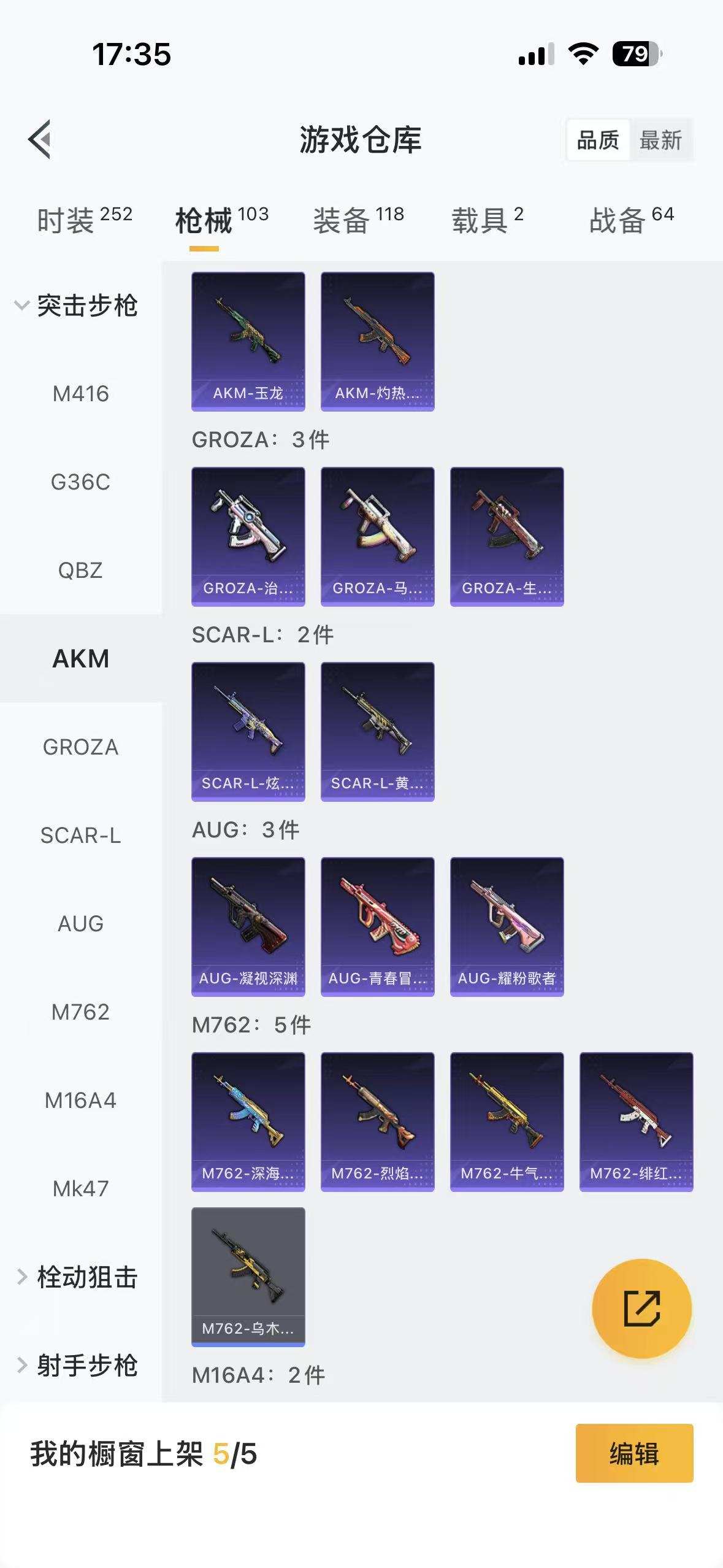Switch to the 装备 tab

pyautogui.click(x=358, y=220)
